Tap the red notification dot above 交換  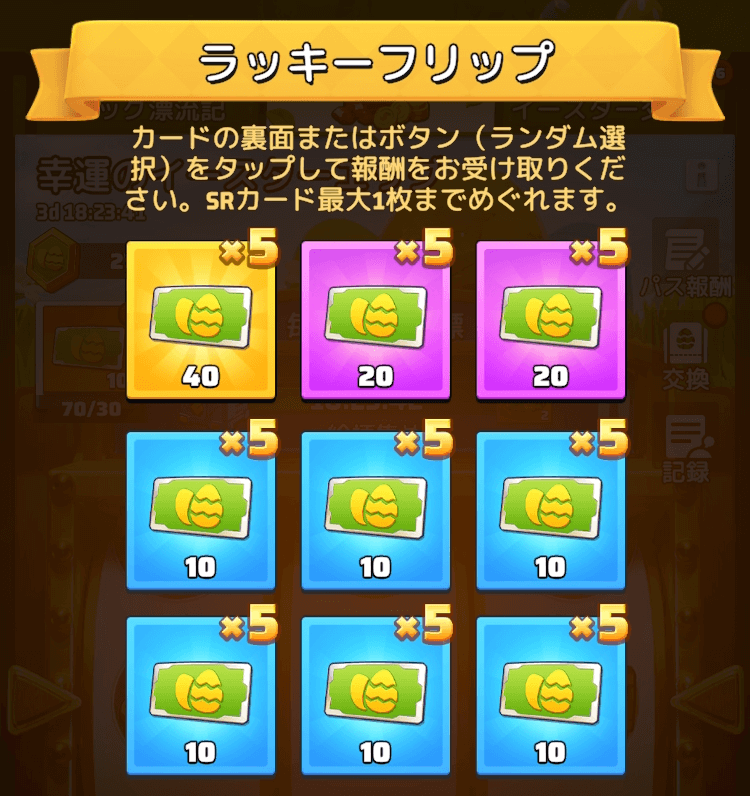pos(715,312)
